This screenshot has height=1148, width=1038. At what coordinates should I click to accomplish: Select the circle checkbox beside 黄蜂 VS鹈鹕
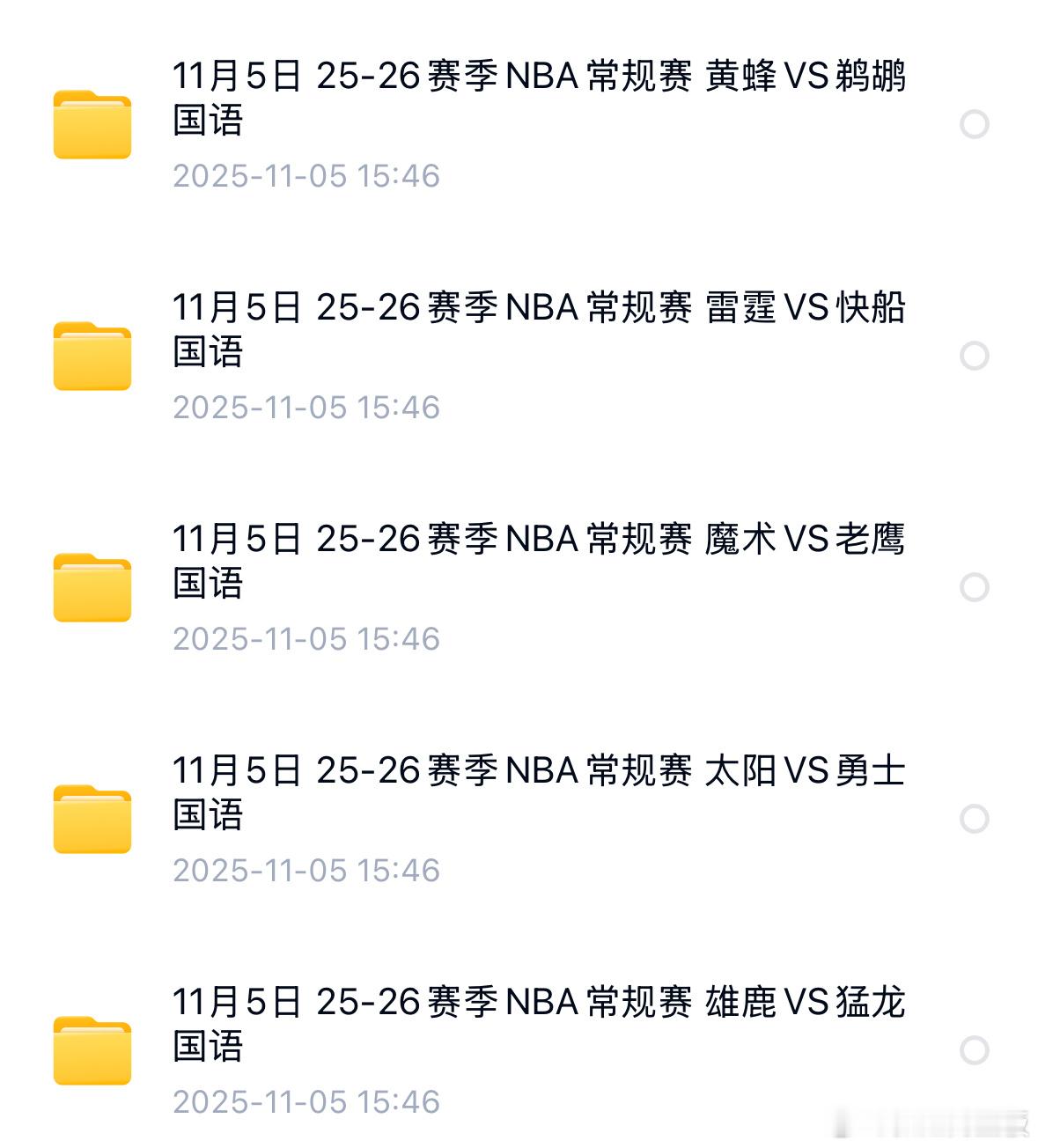pyautogui.click(x=974, y=121)
